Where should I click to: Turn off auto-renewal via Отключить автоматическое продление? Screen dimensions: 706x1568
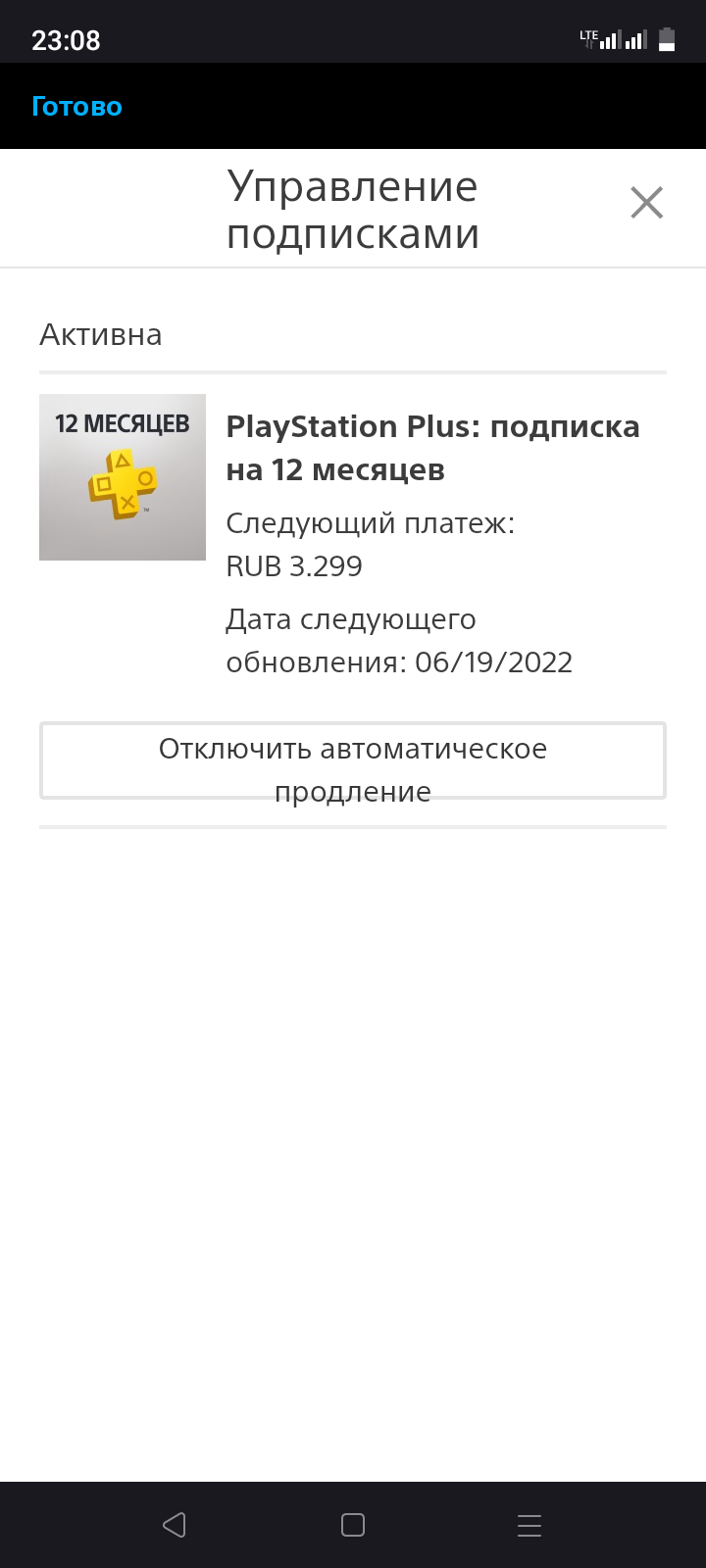tap(353, 761)
